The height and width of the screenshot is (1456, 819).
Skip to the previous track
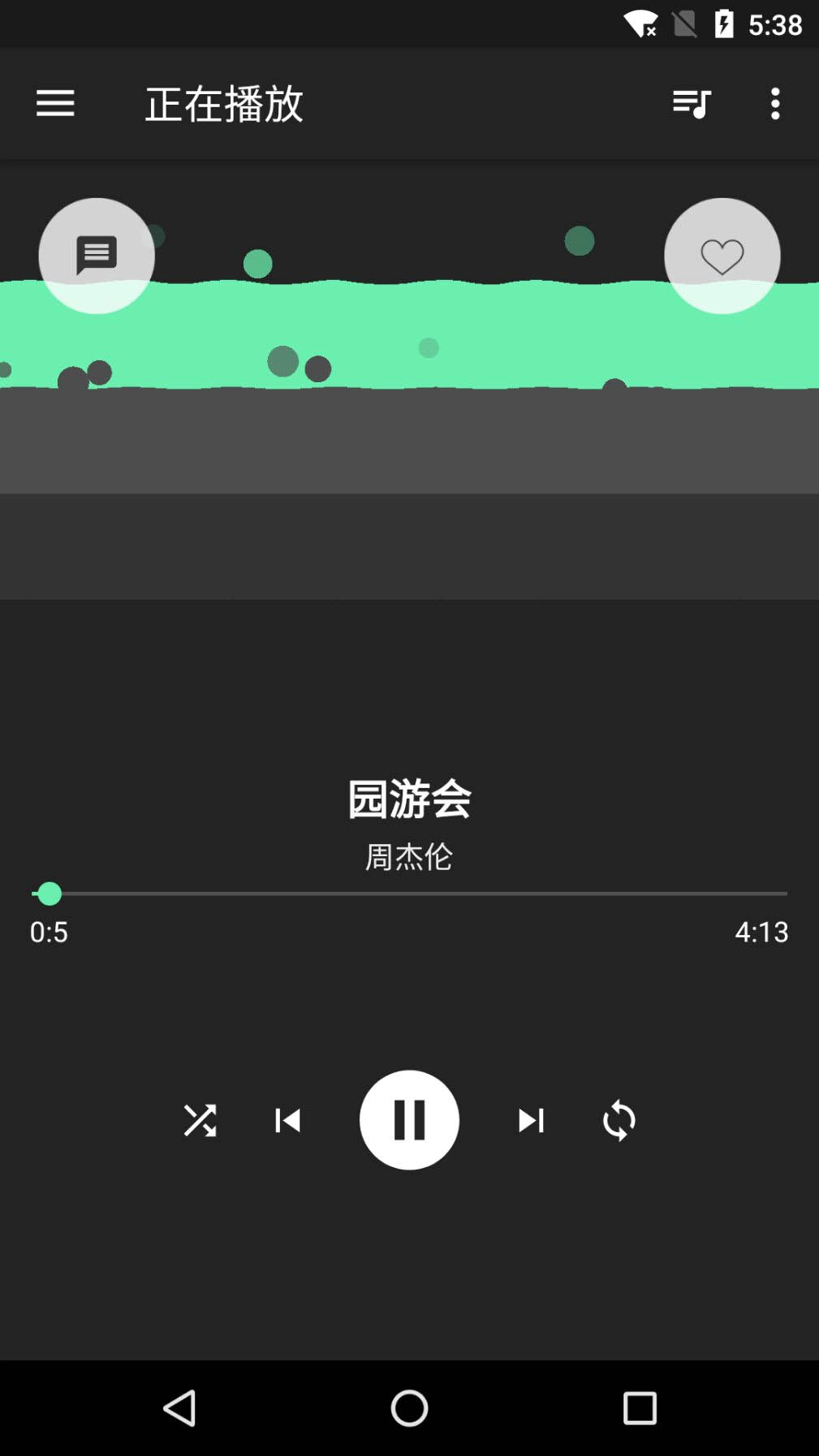click(287, 1120)
